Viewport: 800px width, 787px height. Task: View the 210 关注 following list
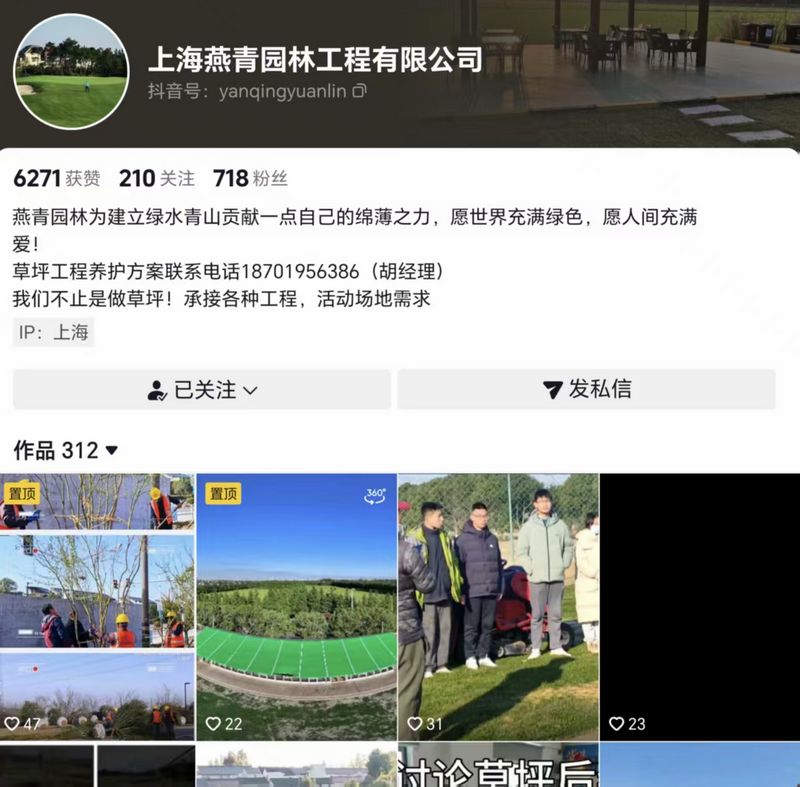coord(156,179)
